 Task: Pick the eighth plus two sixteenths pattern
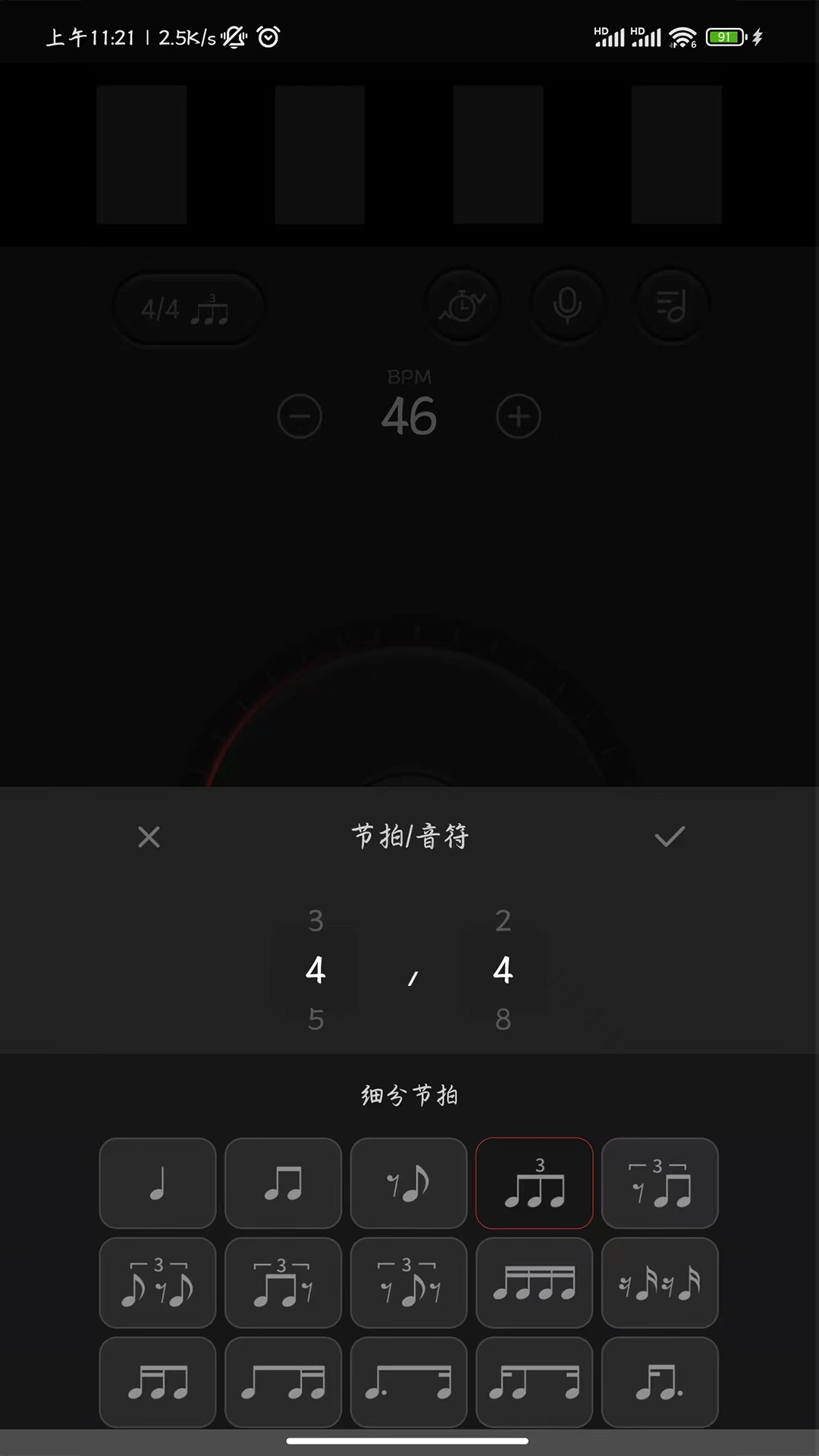coord(283,1382)
